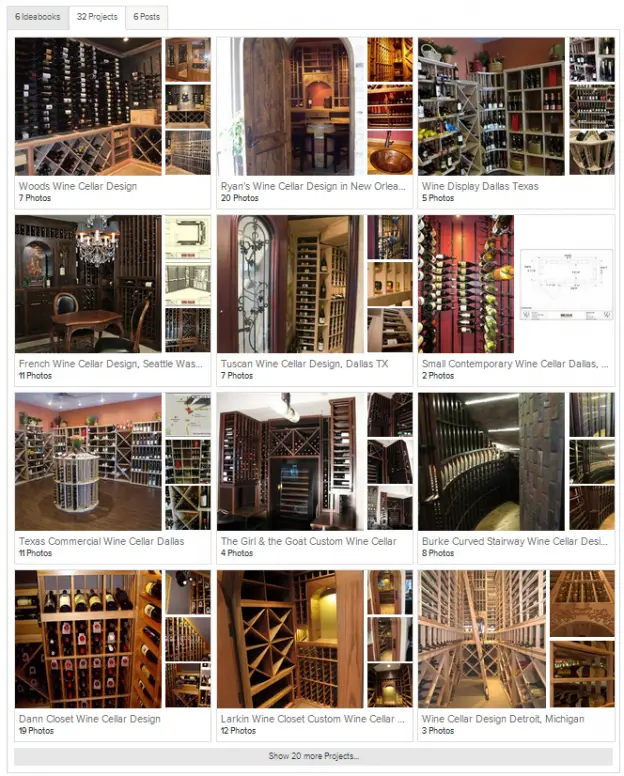Show 20 more Projects
The image size is (624, 776).
pos(313,756)
